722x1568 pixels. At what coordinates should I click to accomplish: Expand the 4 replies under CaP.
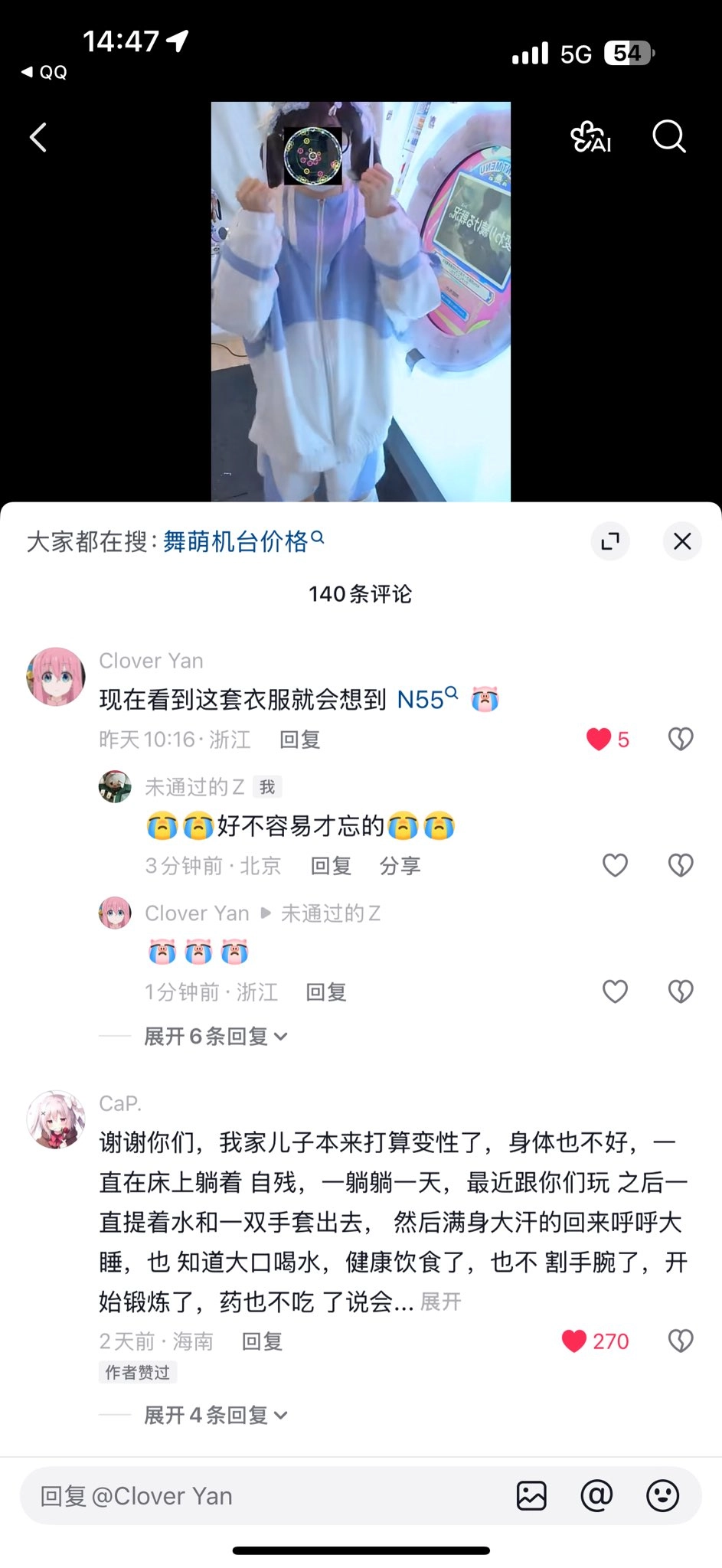(215, 1415)
